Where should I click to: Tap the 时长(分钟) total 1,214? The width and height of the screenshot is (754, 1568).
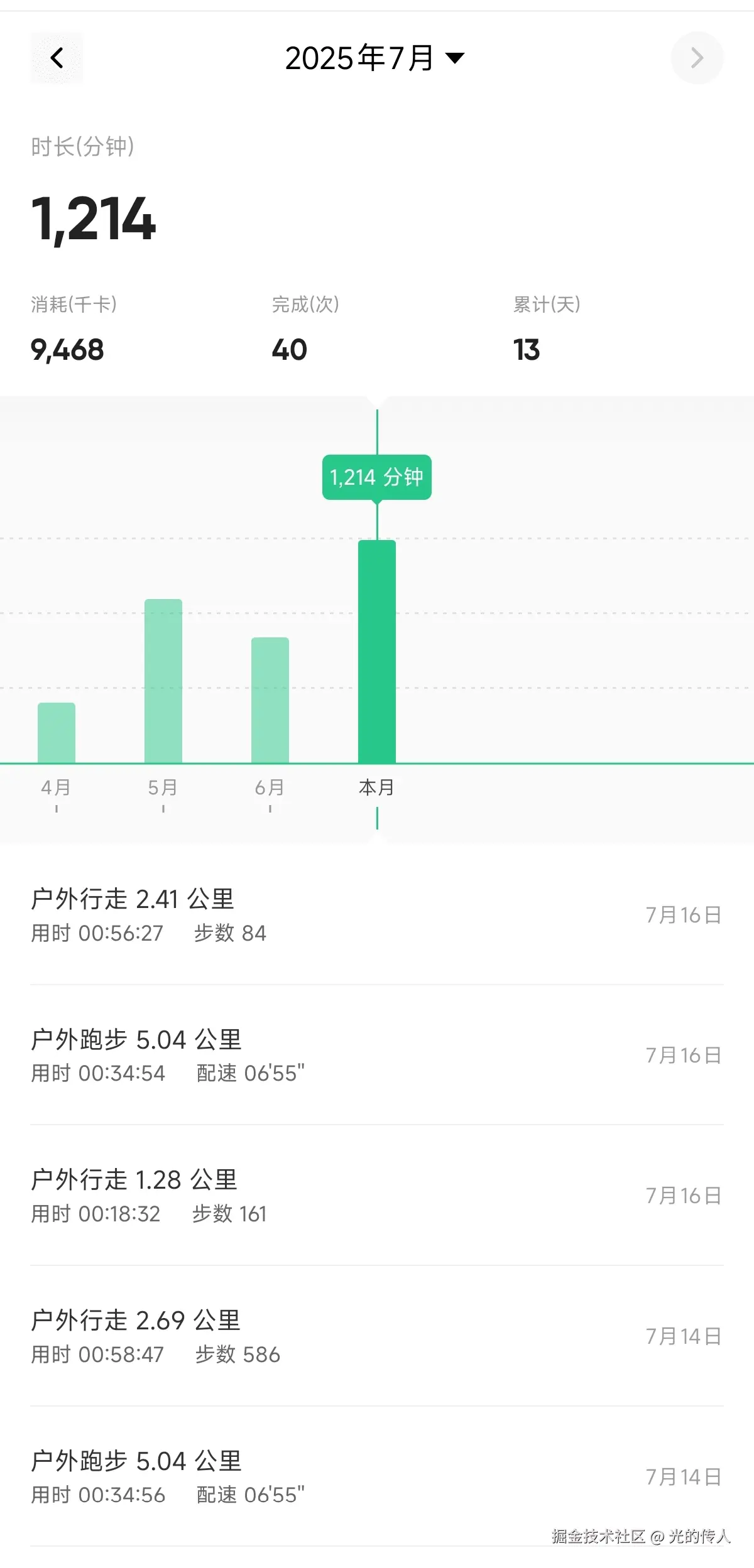pos(93,220)
